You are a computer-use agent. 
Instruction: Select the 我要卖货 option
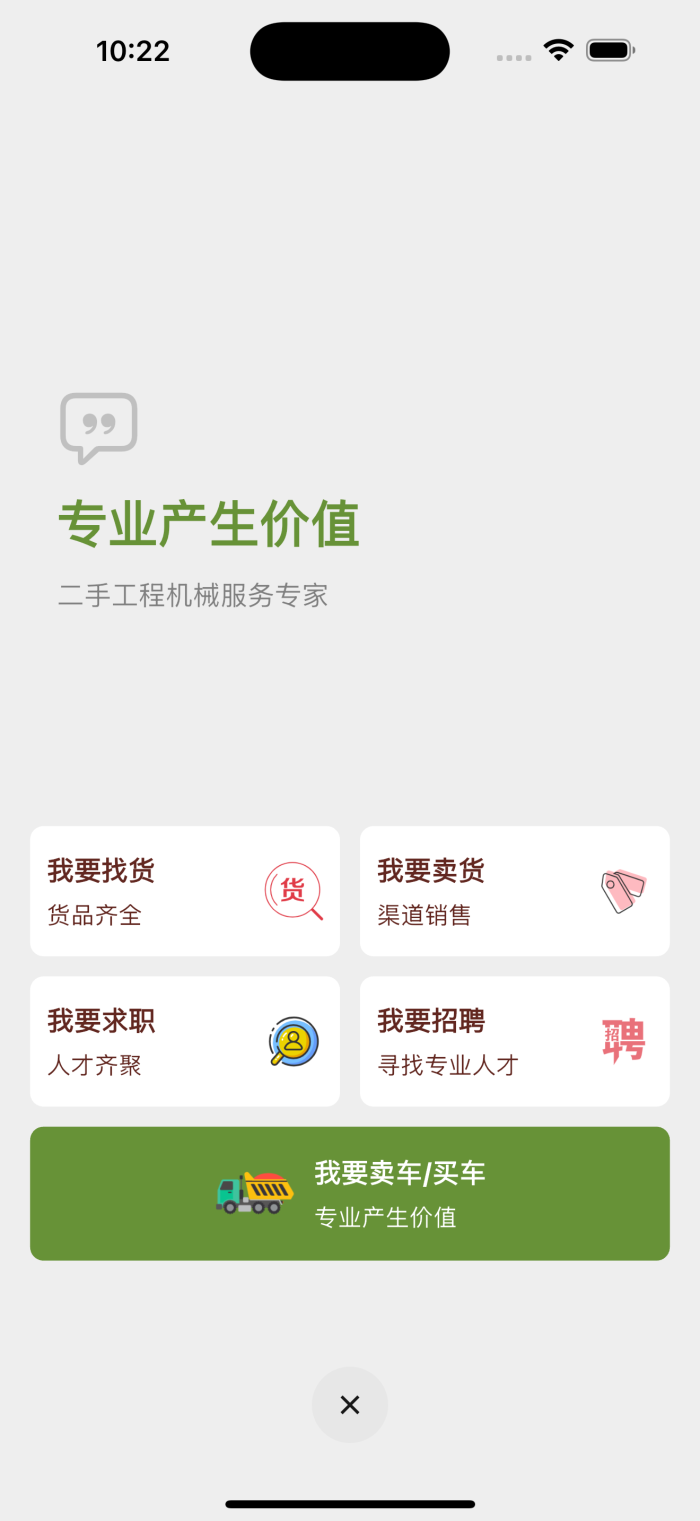[x=514, y=891]
